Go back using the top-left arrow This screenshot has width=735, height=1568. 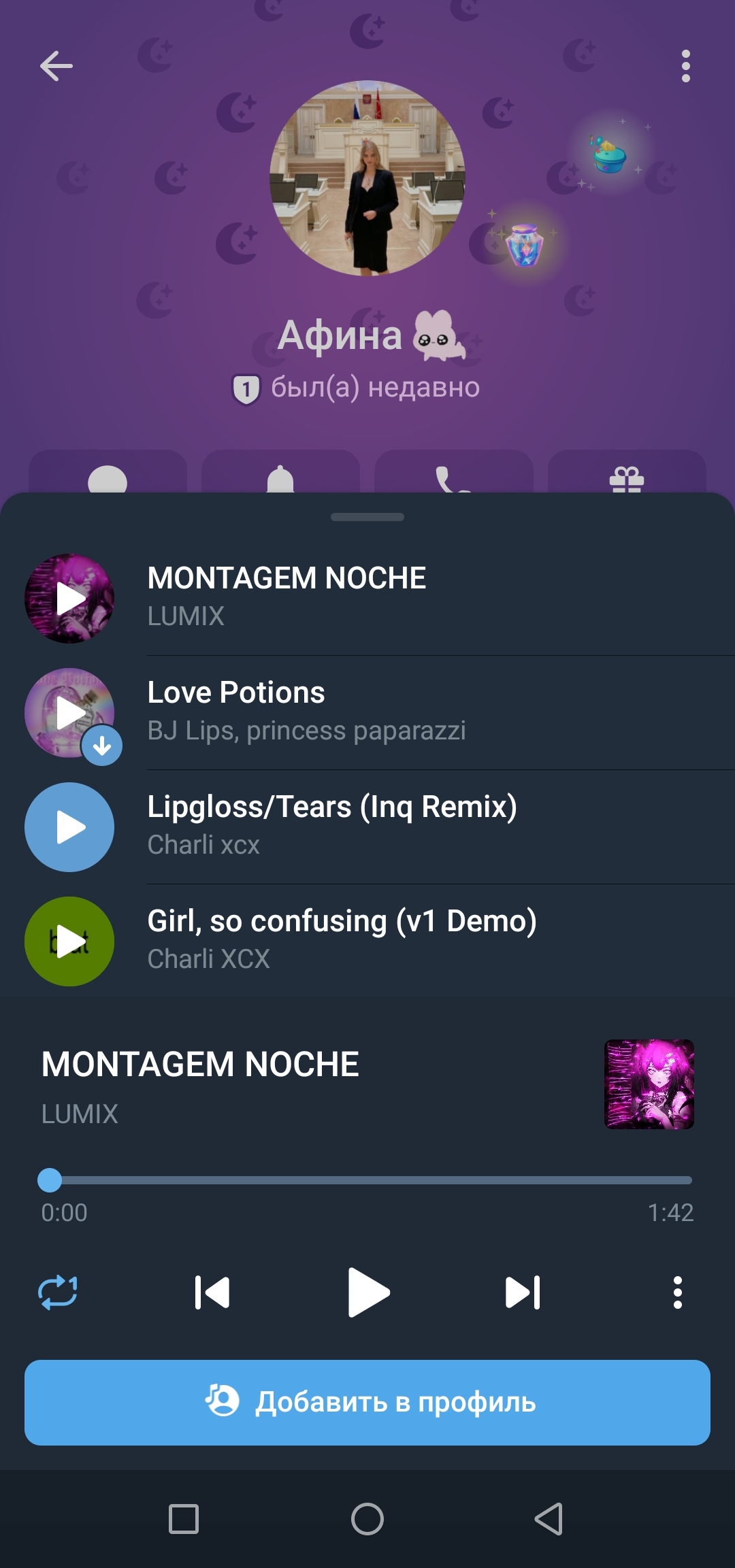56,66
